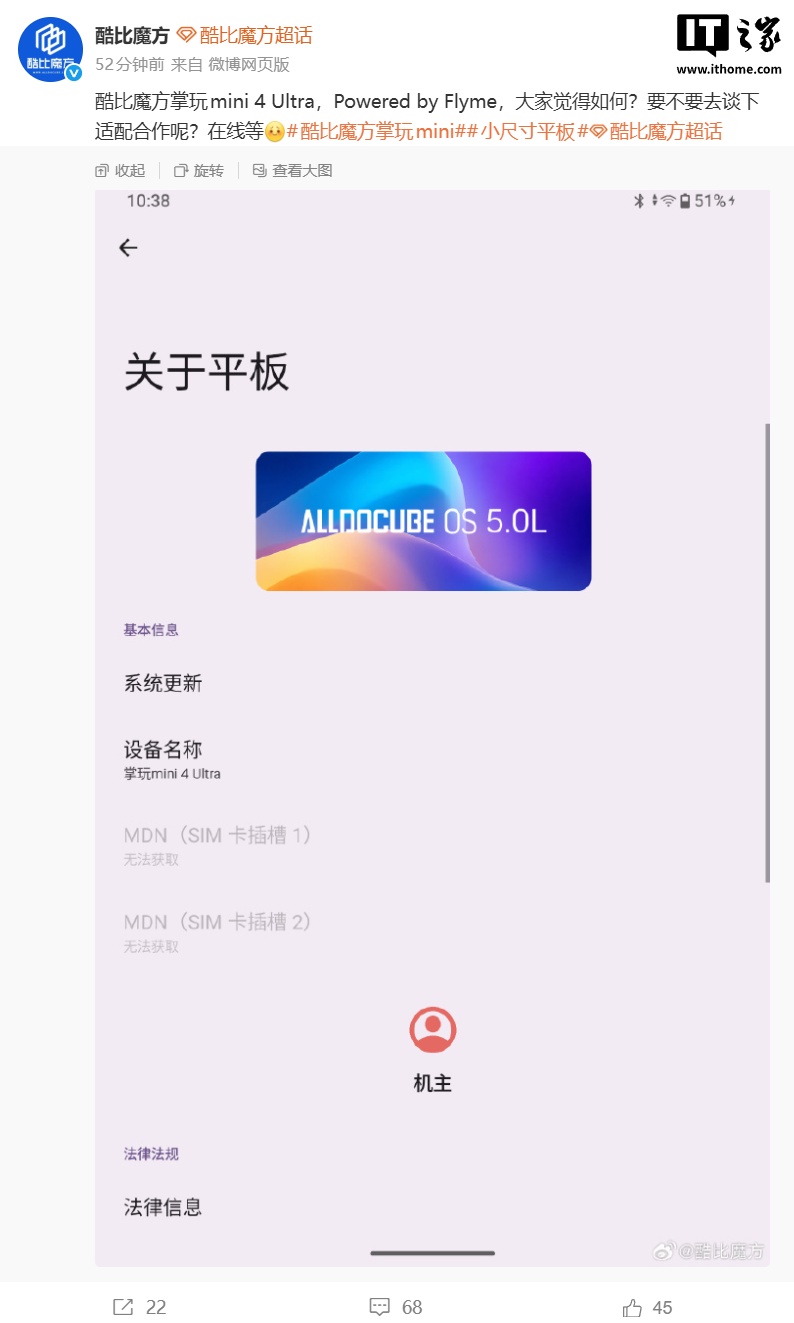The image size is (794, 1323).
Task: Open hashtag #酷比魔方掌玩mini#
Action: click(x=370, y=132)
